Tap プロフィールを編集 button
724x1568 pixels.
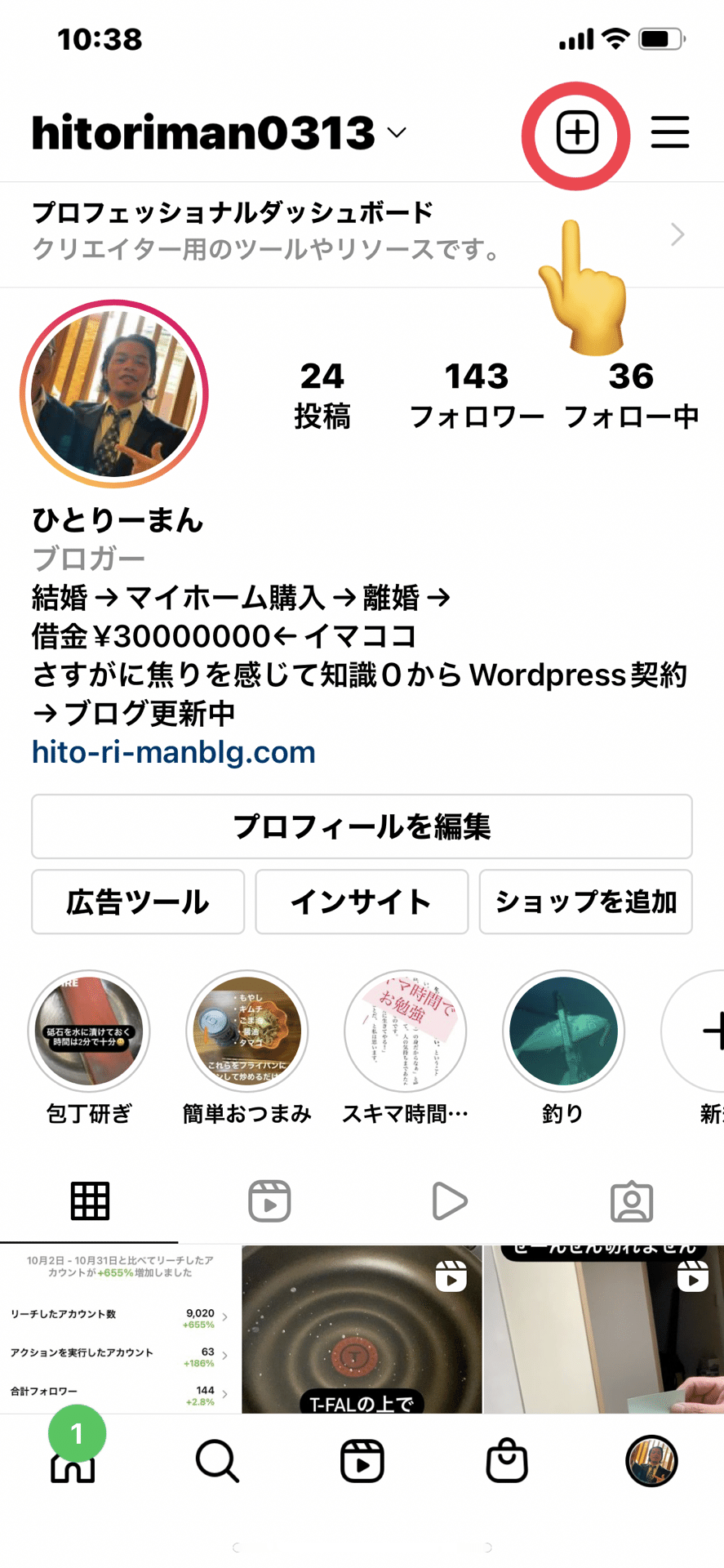[362, 826]
